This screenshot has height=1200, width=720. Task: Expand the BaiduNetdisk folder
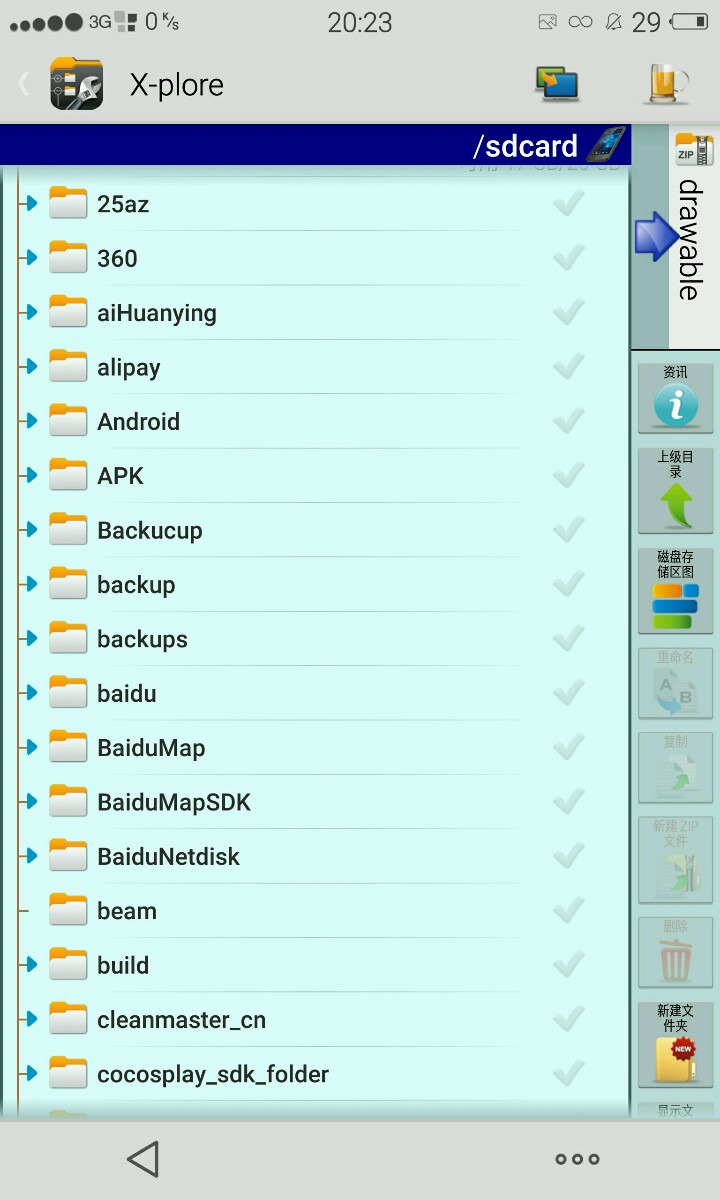pyautogui.click(x=29, y=856)
